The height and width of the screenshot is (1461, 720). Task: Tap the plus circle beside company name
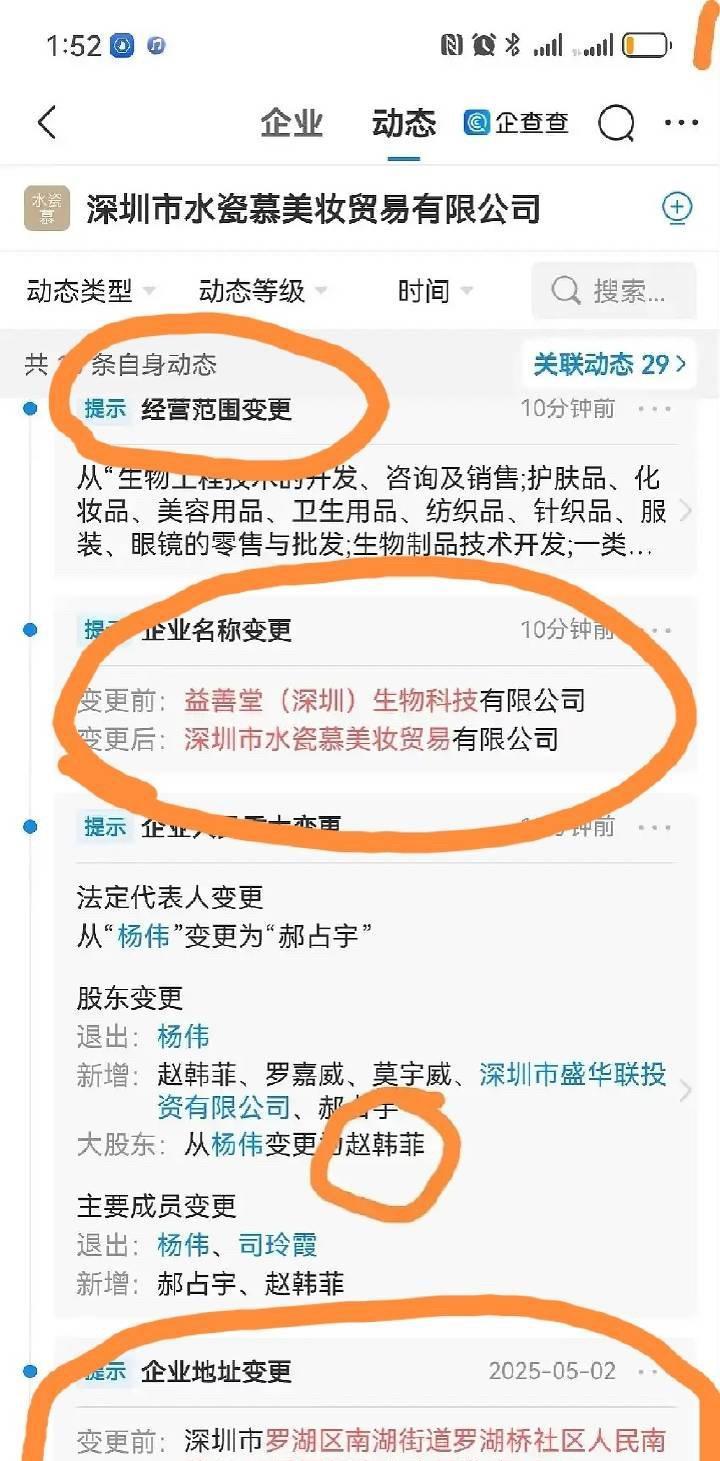678,207
